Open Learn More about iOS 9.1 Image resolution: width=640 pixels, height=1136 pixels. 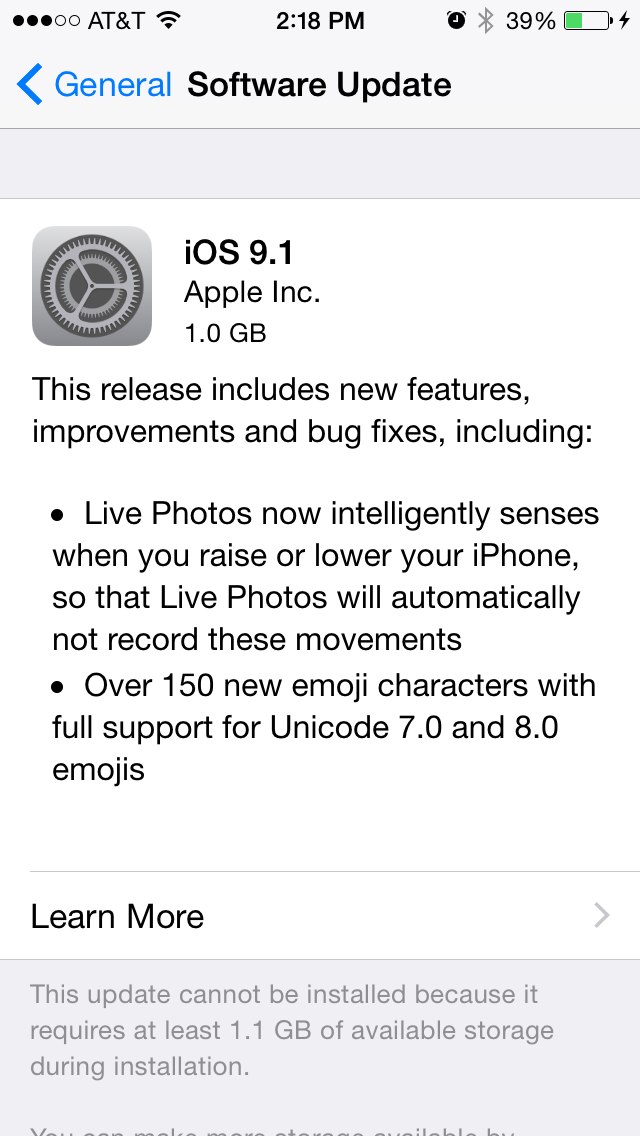tap(320, 916)
